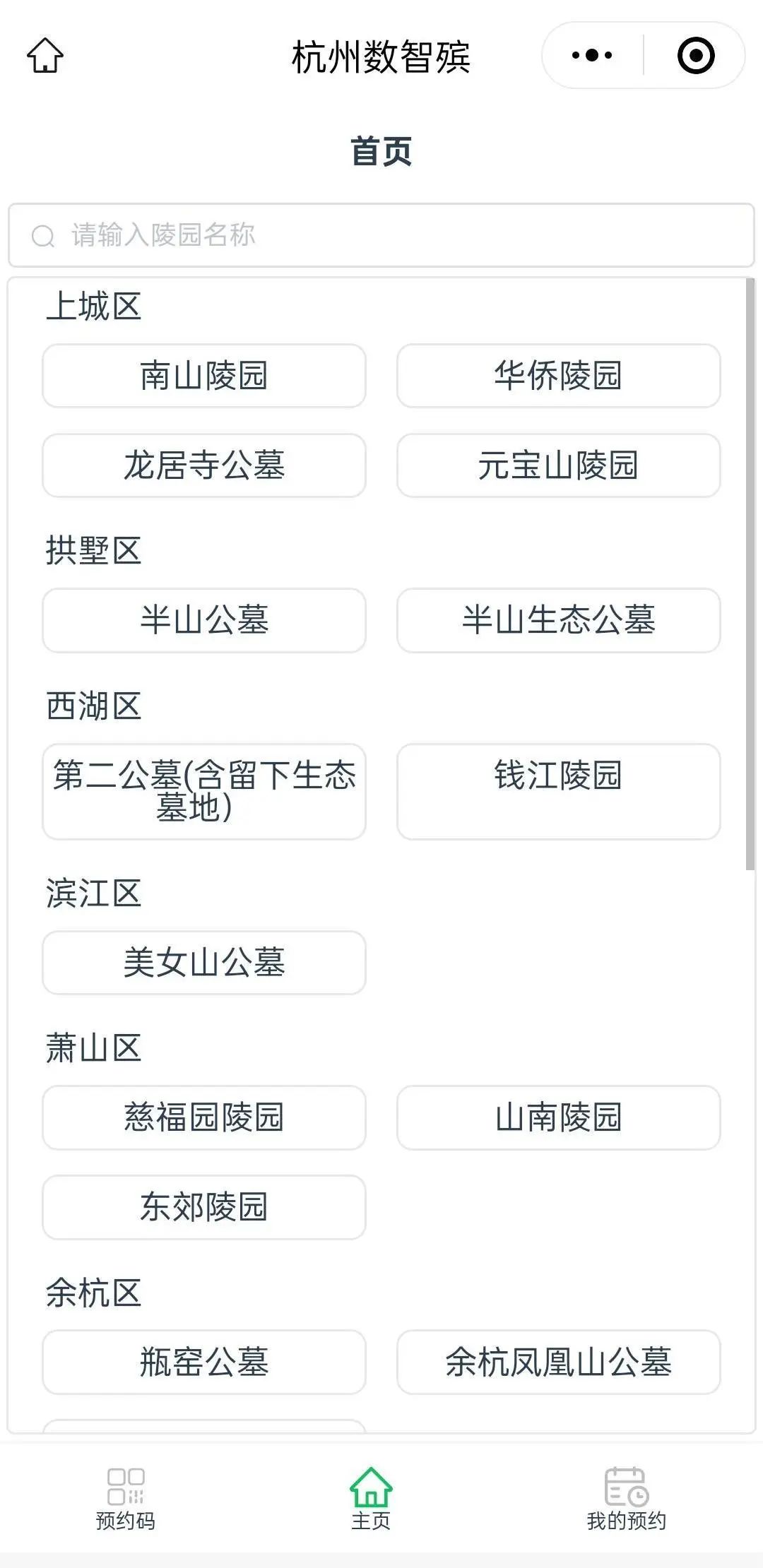Open 半山公墓
This screenshot has width=763, height=1568.
[204, 620]
